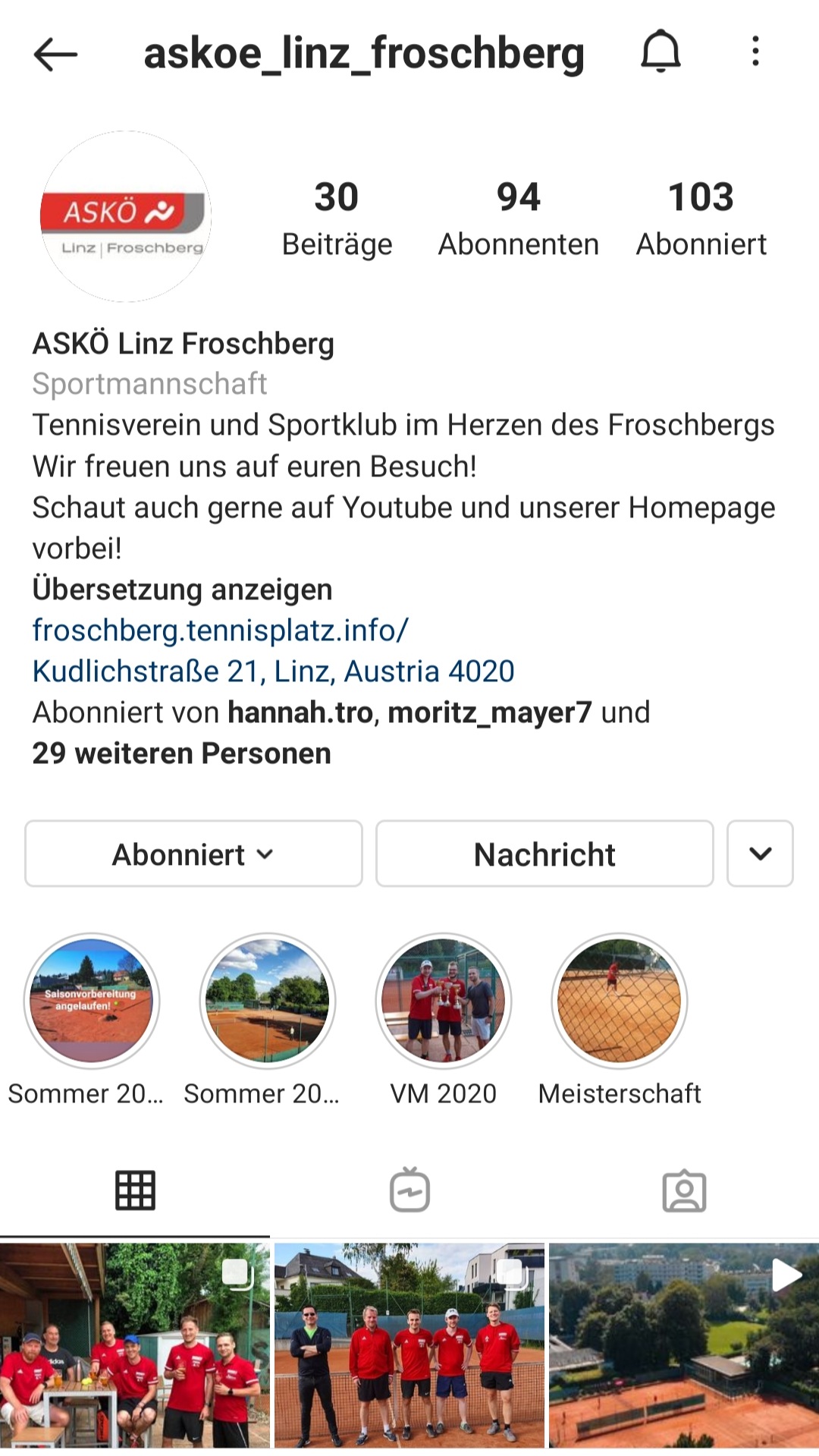Expand the Abonniert following options
Screen dimensions: 819x1456
(193, 854)
